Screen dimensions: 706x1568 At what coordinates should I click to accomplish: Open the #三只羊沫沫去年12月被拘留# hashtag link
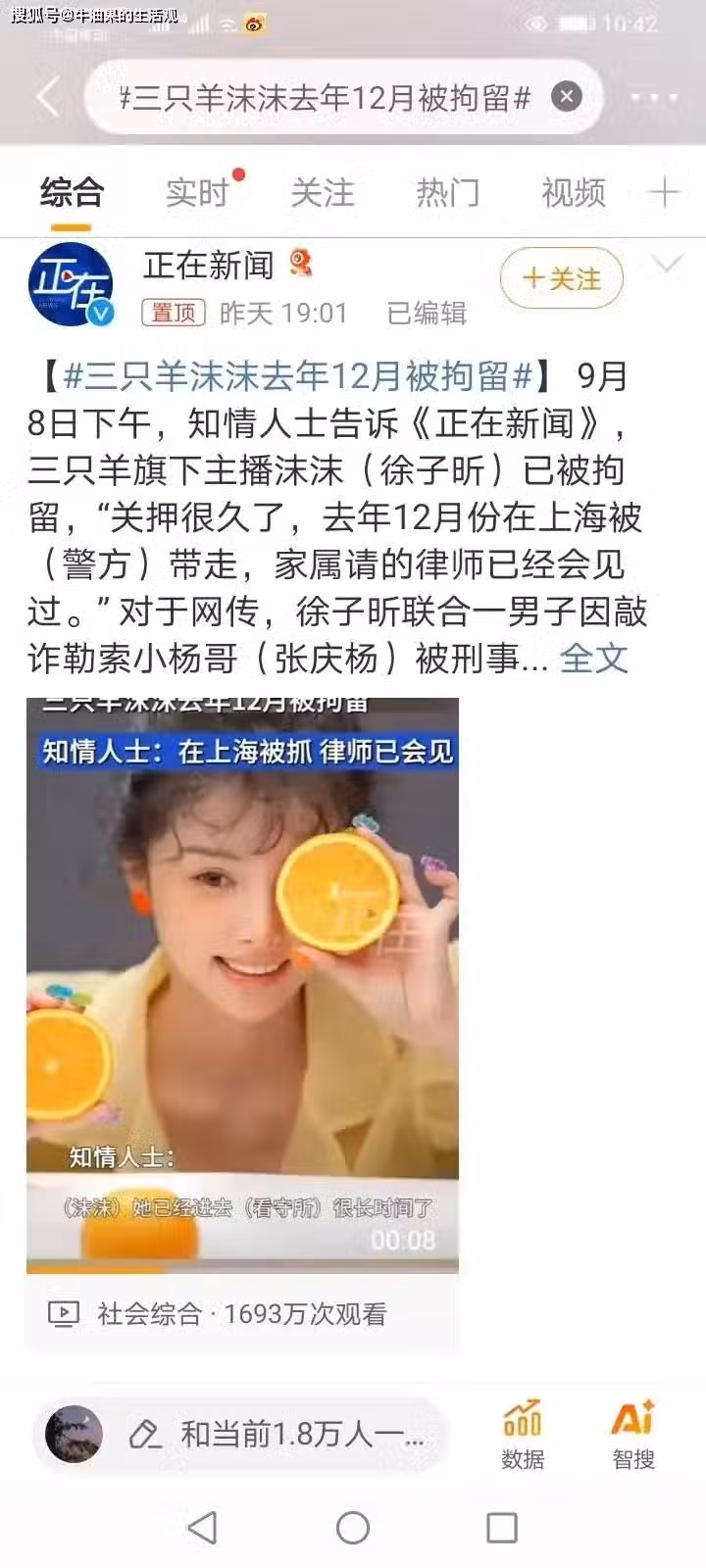pos(298,376)
